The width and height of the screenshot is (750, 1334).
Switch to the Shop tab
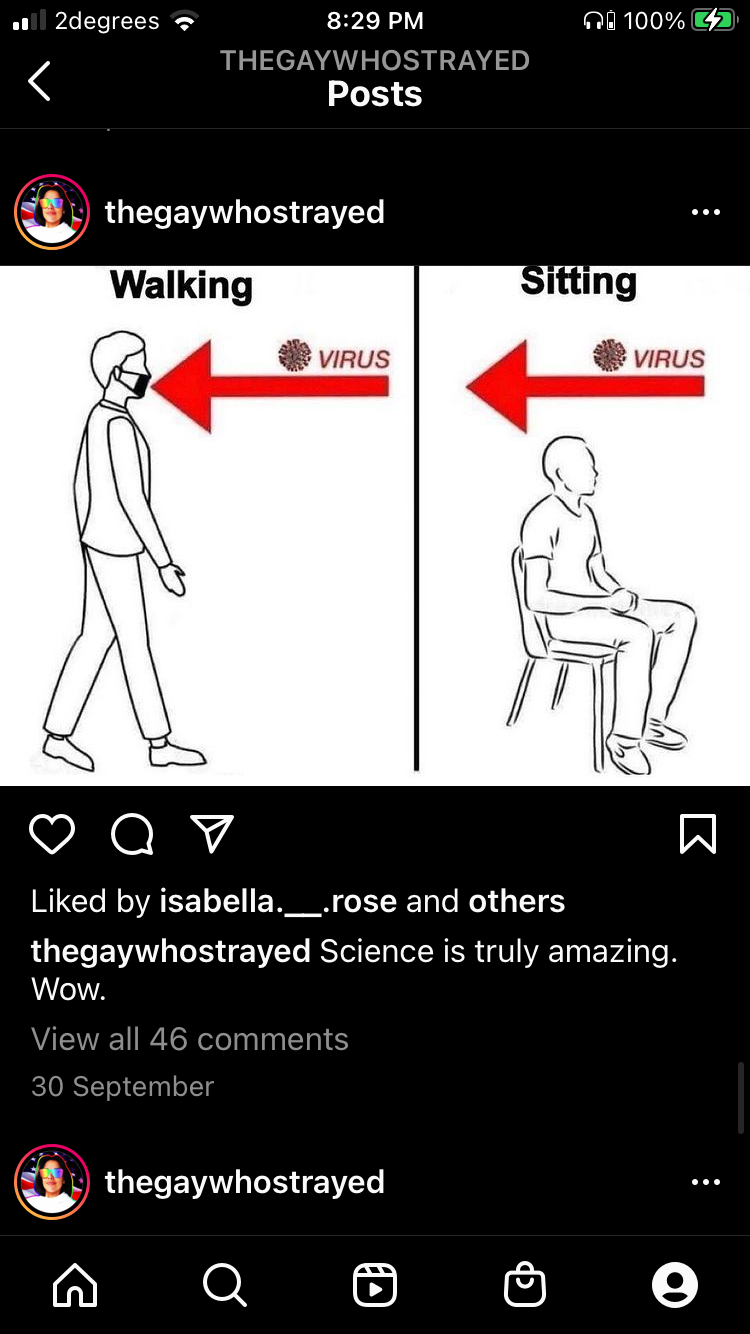(x=525, y=1284)
